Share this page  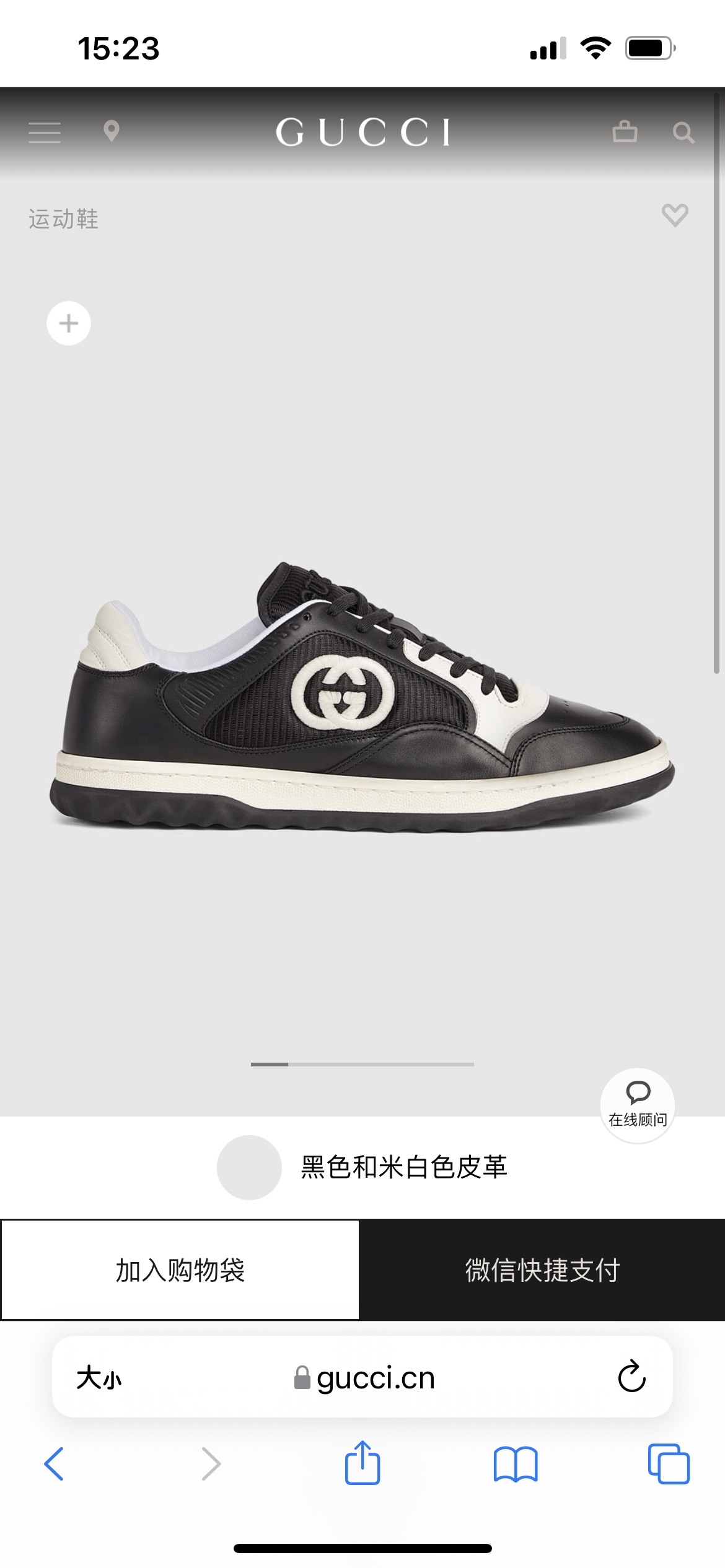pos(362,1463)
